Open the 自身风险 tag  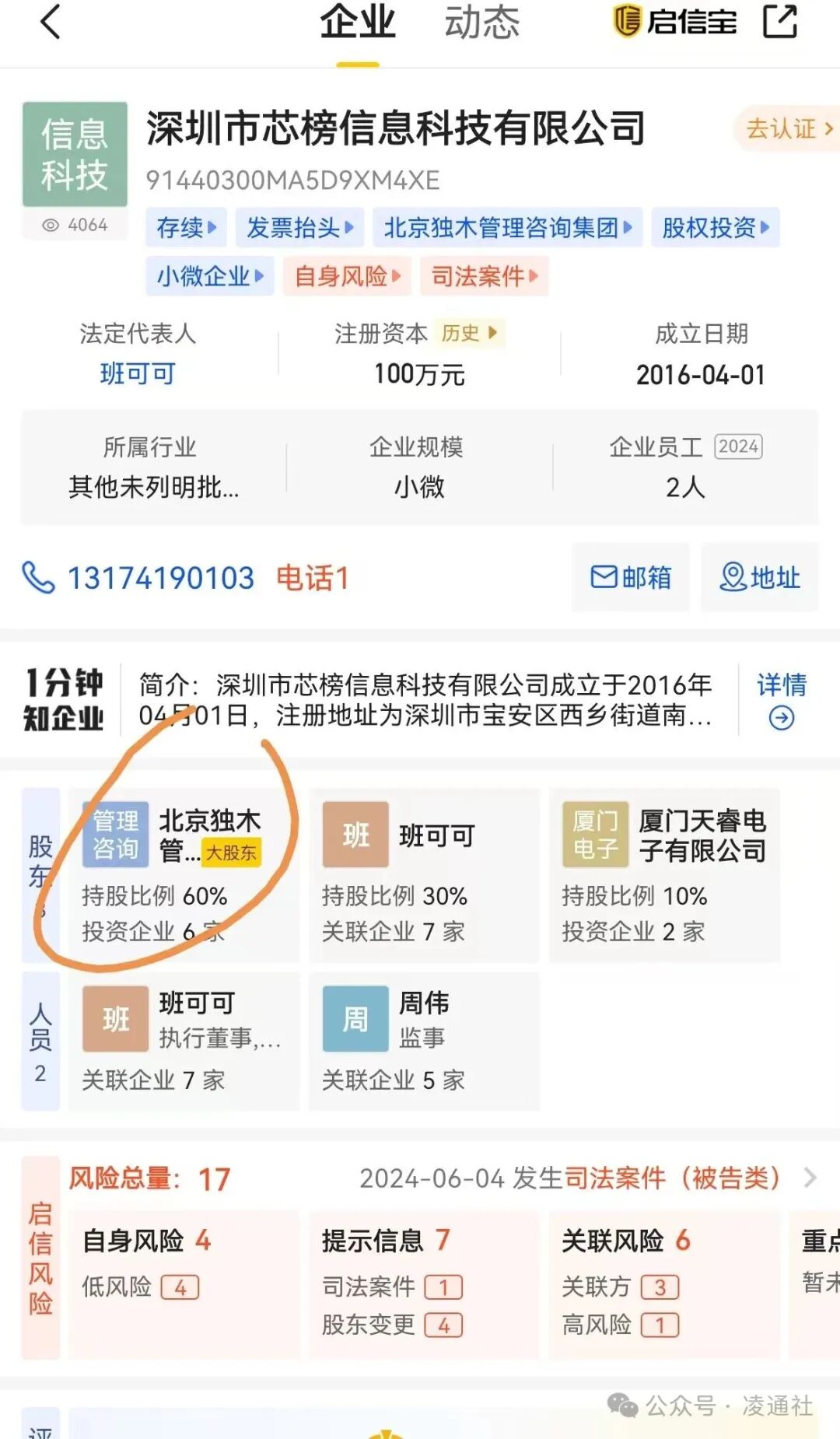coord(347,276)
